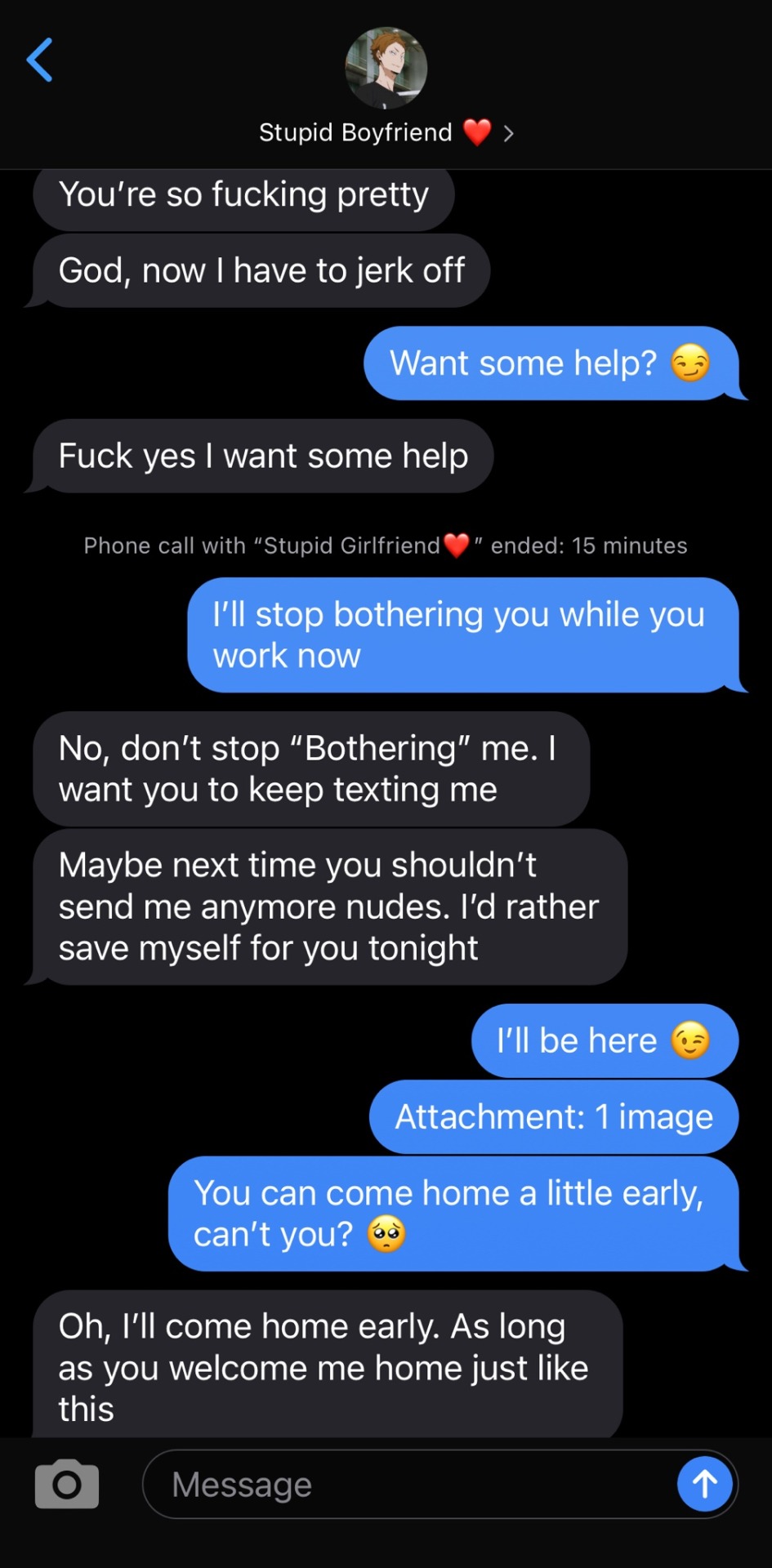This screenshot has width=772, height=1568.
Task: Send the message with the arrow
Action: 704,1484
